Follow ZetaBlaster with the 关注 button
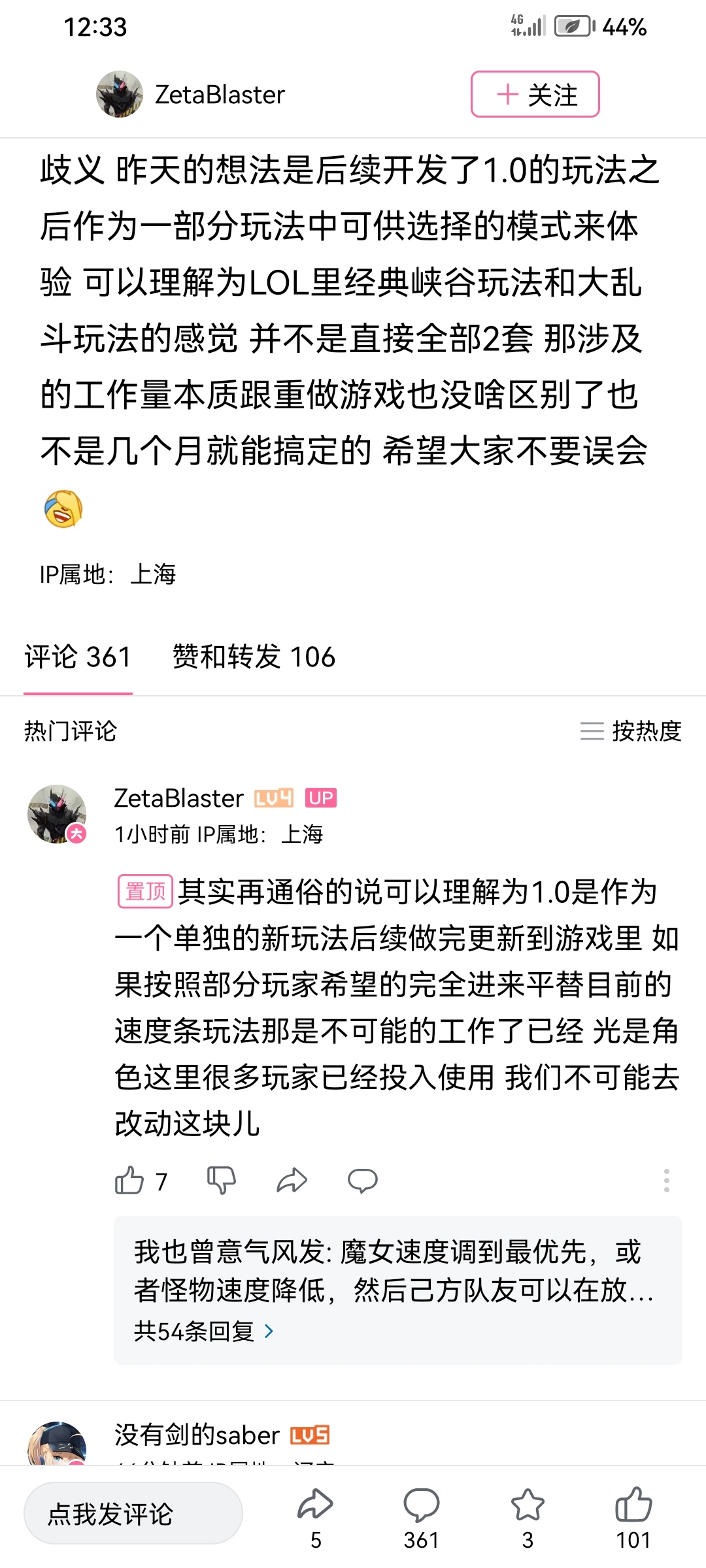 click(535, 95)
